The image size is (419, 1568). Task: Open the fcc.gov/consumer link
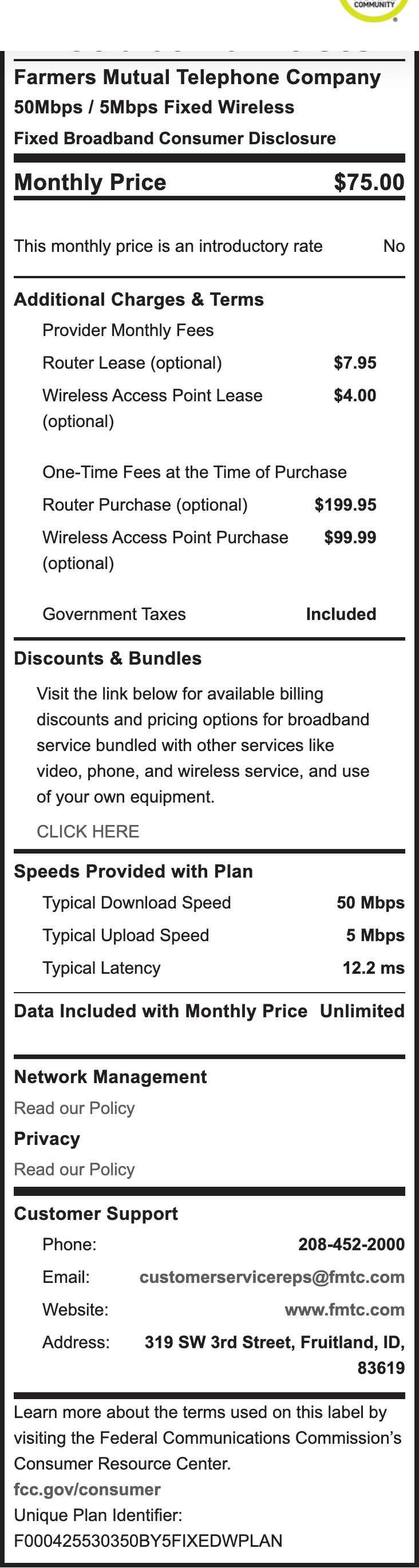[x=87, y=1489]
